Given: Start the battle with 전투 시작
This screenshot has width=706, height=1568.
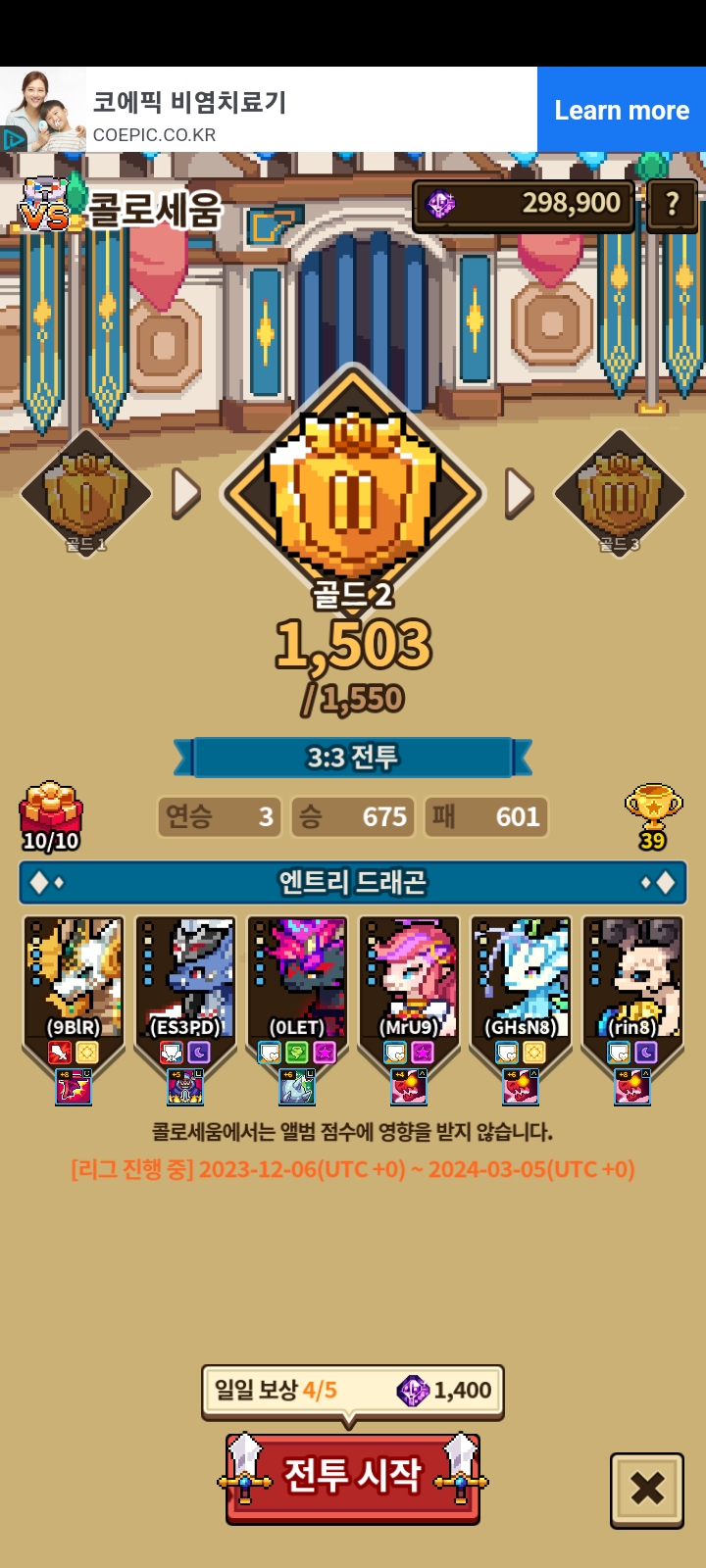Looking at the screenshot, I should click(x=353, y=1477).
